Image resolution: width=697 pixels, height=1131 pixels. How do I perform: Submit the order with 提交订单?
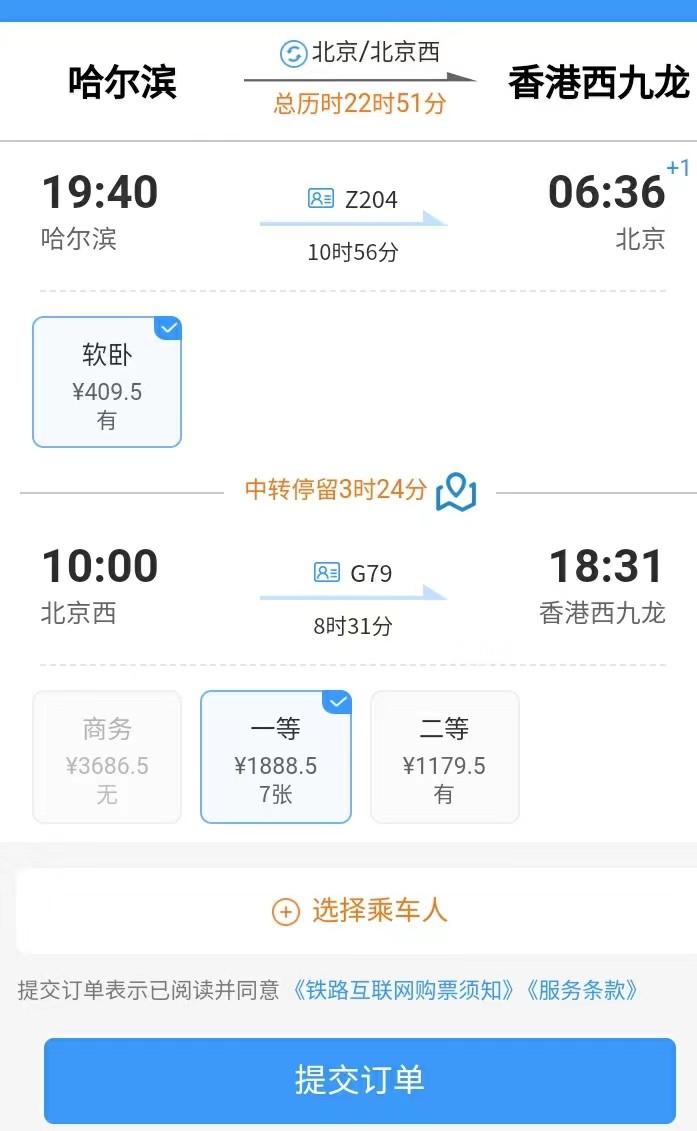360,1080
